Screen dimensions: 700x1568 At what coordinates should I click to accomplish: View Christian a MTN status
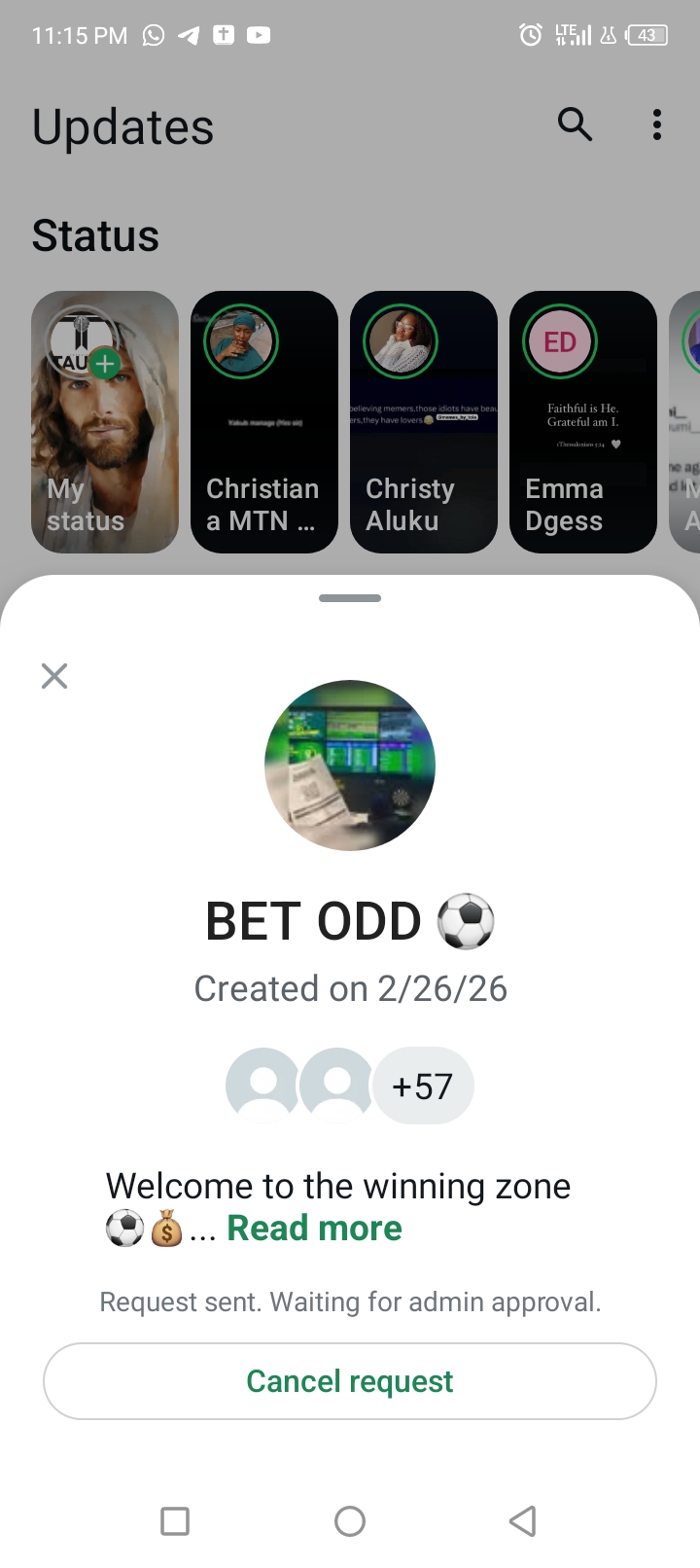264,422
